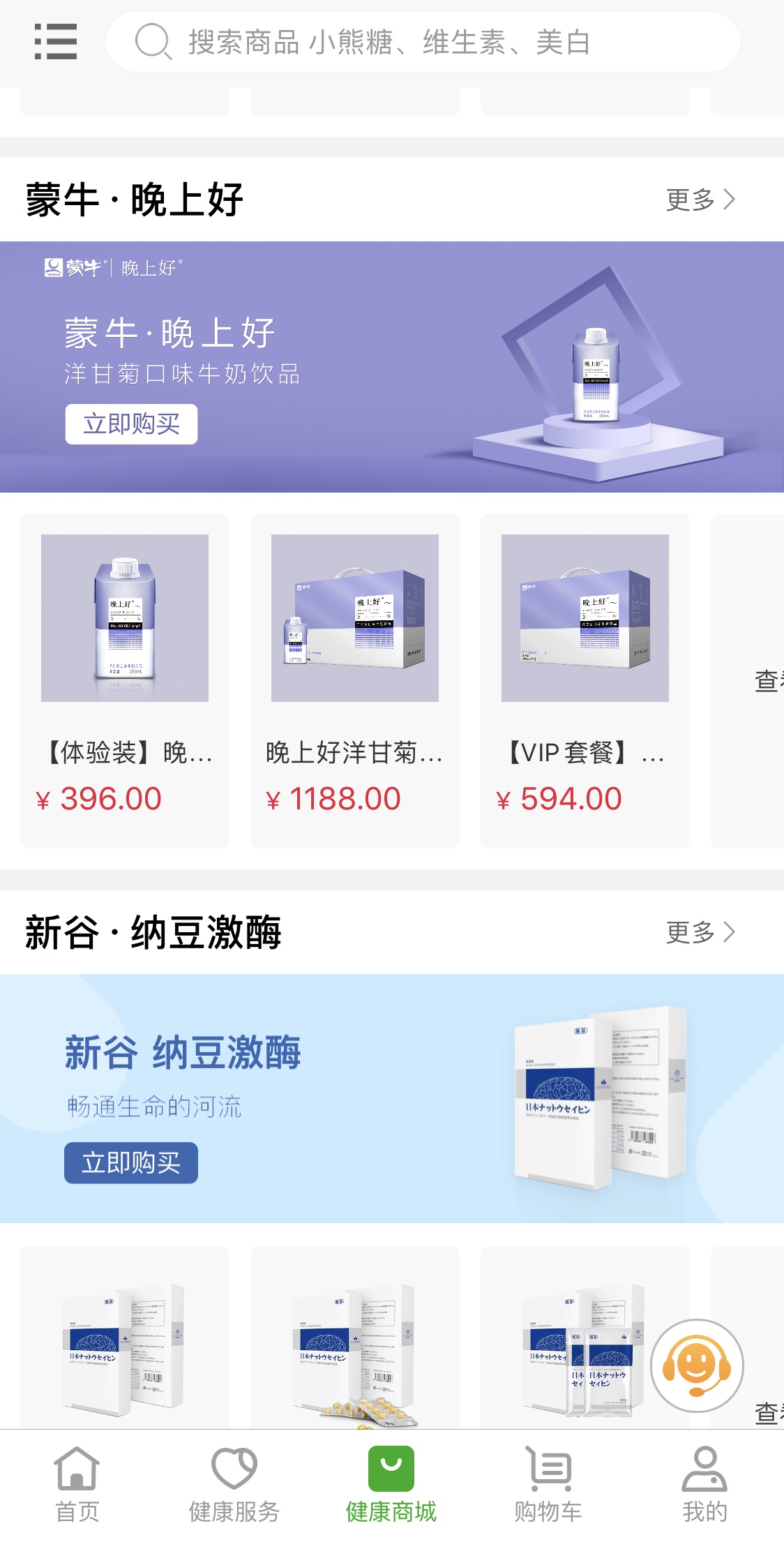The height and width of the screenshot is (1542, 784).
Task: Open 更多 for 蒙牛·晚上好 section
Action: pos(700,200)
